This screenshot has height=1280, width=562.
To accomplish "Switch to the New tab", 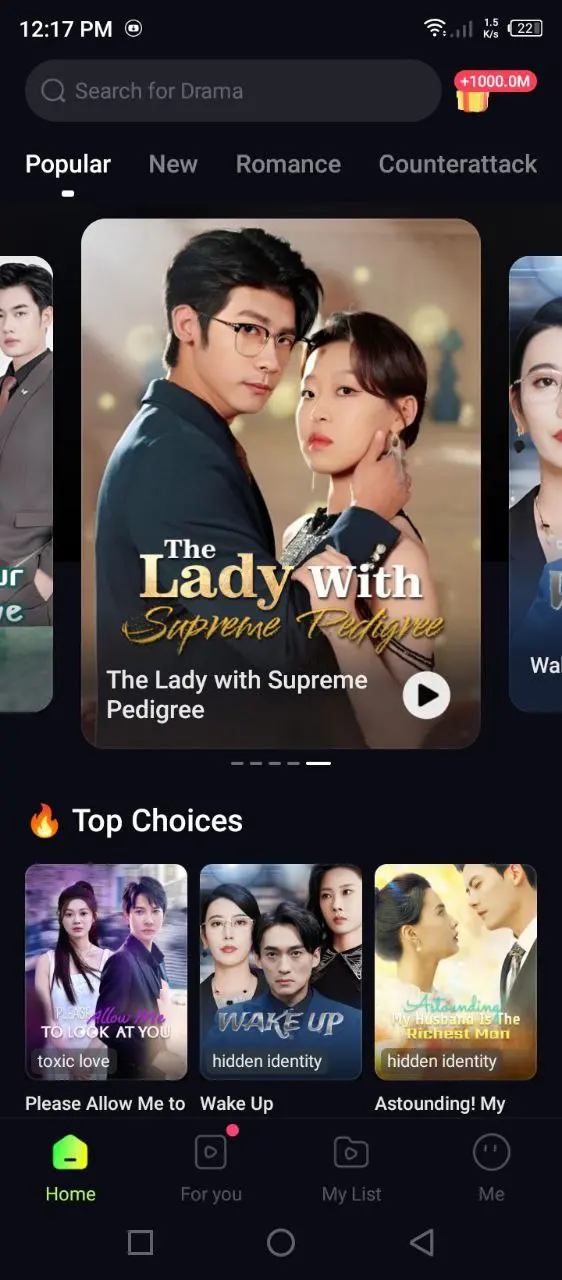I will pyautogui.click(x=173, y=164).
